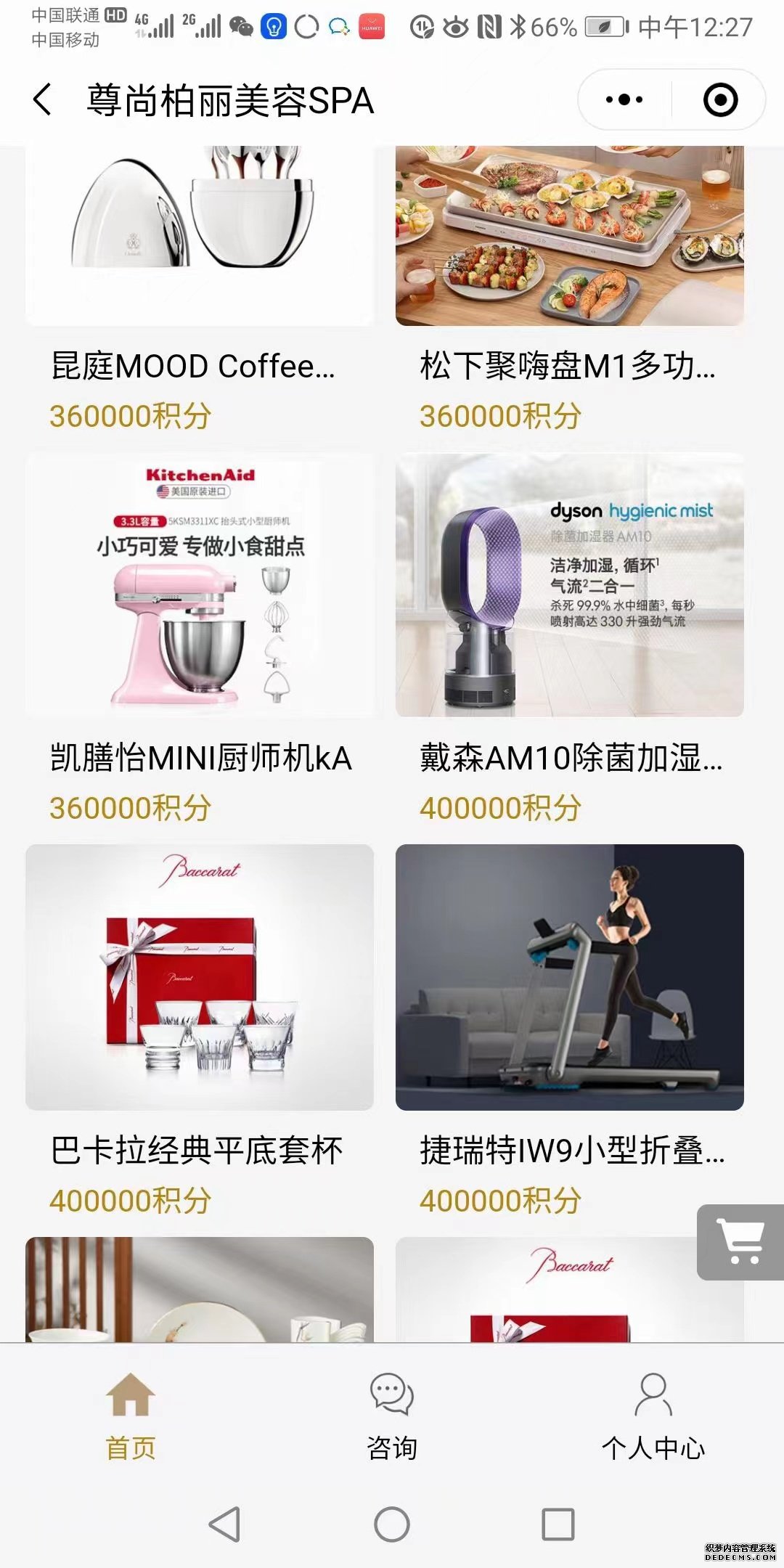The image size is (784, 1568).
Task: Open the floating shopping cart
Action: (740, 1242)
